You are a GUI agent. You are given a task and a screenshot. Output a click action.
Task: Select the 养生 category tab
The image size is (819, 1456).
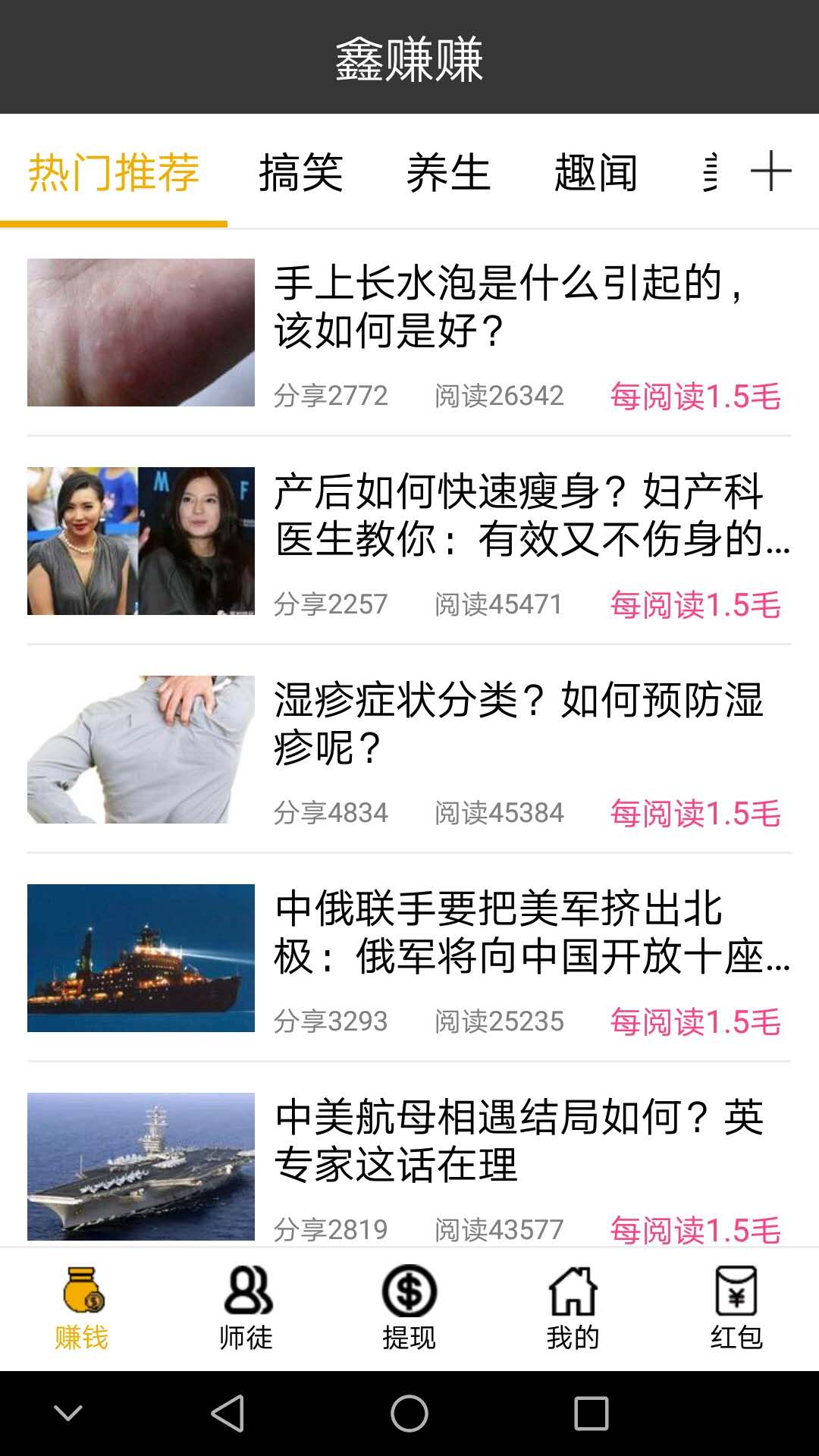click(x=449, y=172)
